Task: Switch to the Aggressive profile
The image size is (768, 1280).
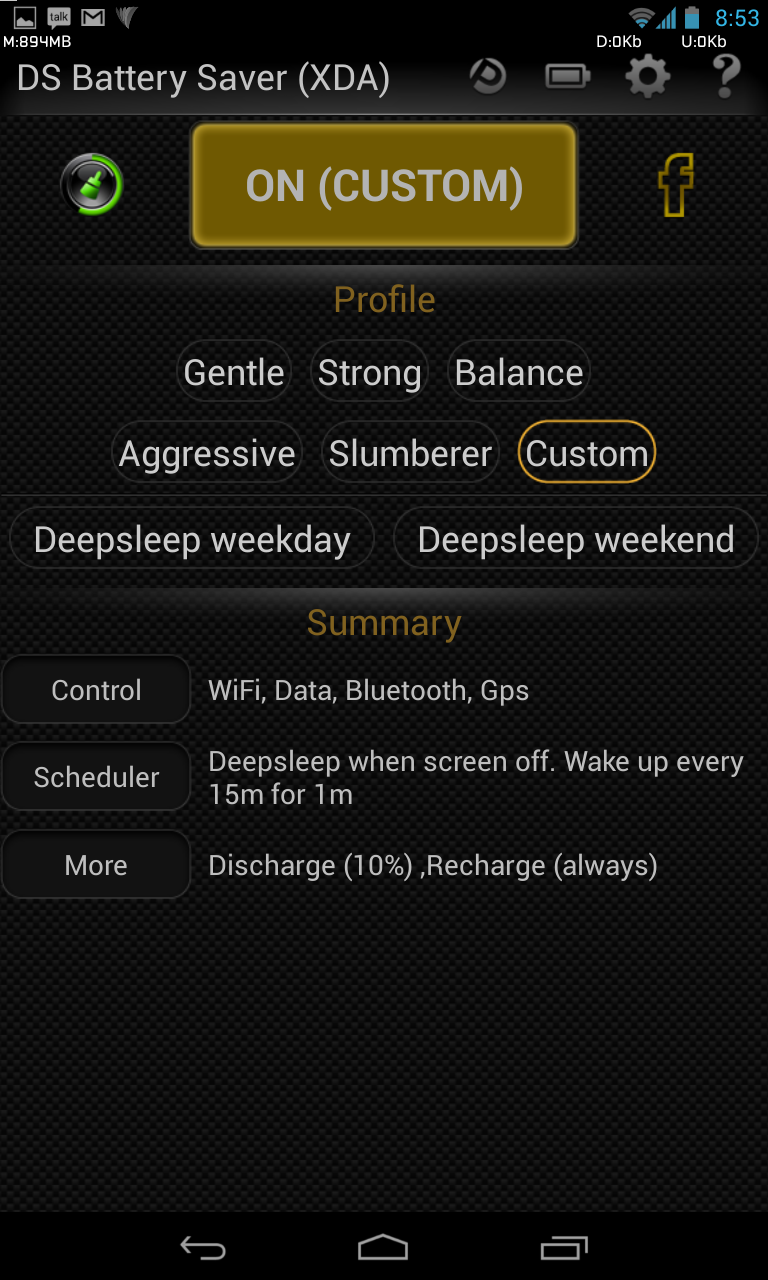Action: (207, 454)
